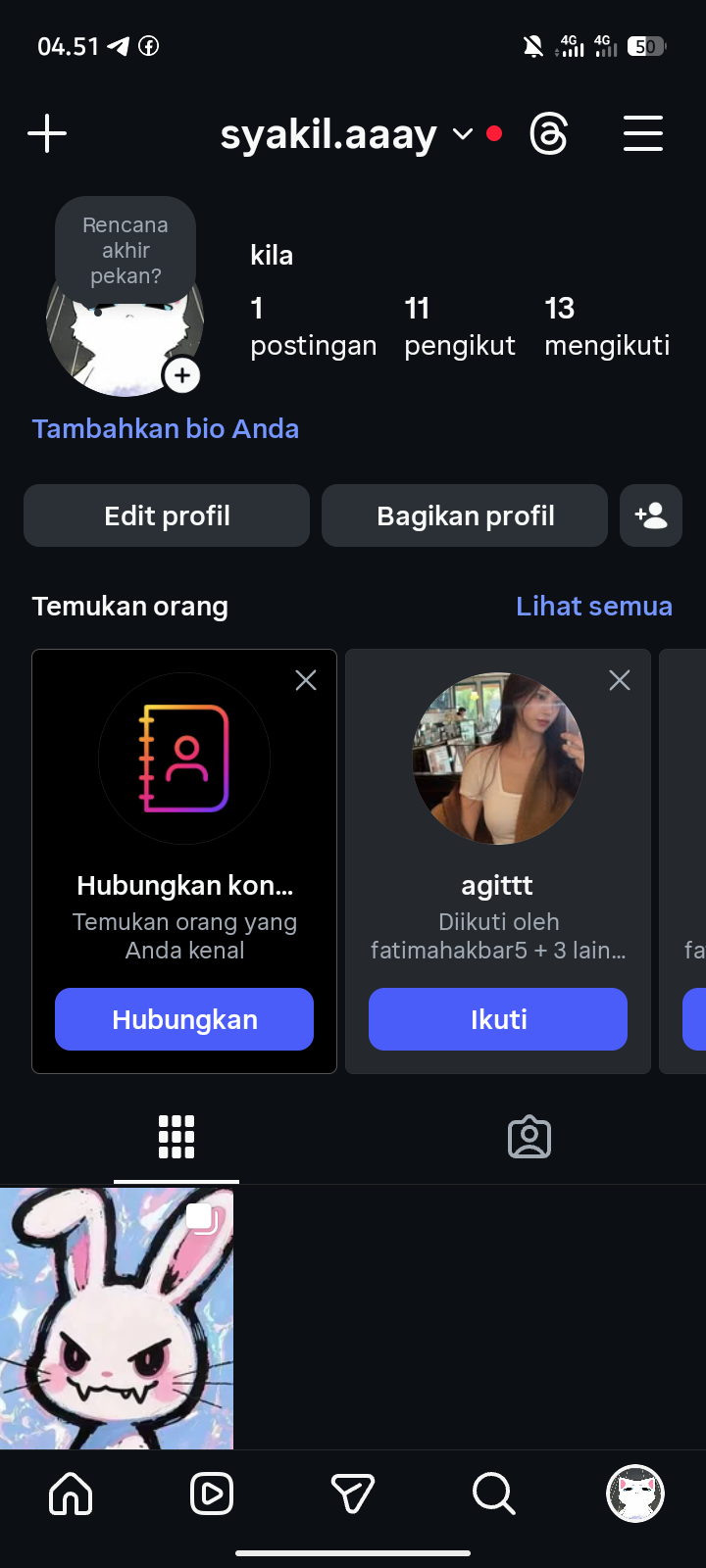The height and width of the screenshot is (1568, 706).
Task: Tap the Edit profil button
Action: click(x=167, y=515)
